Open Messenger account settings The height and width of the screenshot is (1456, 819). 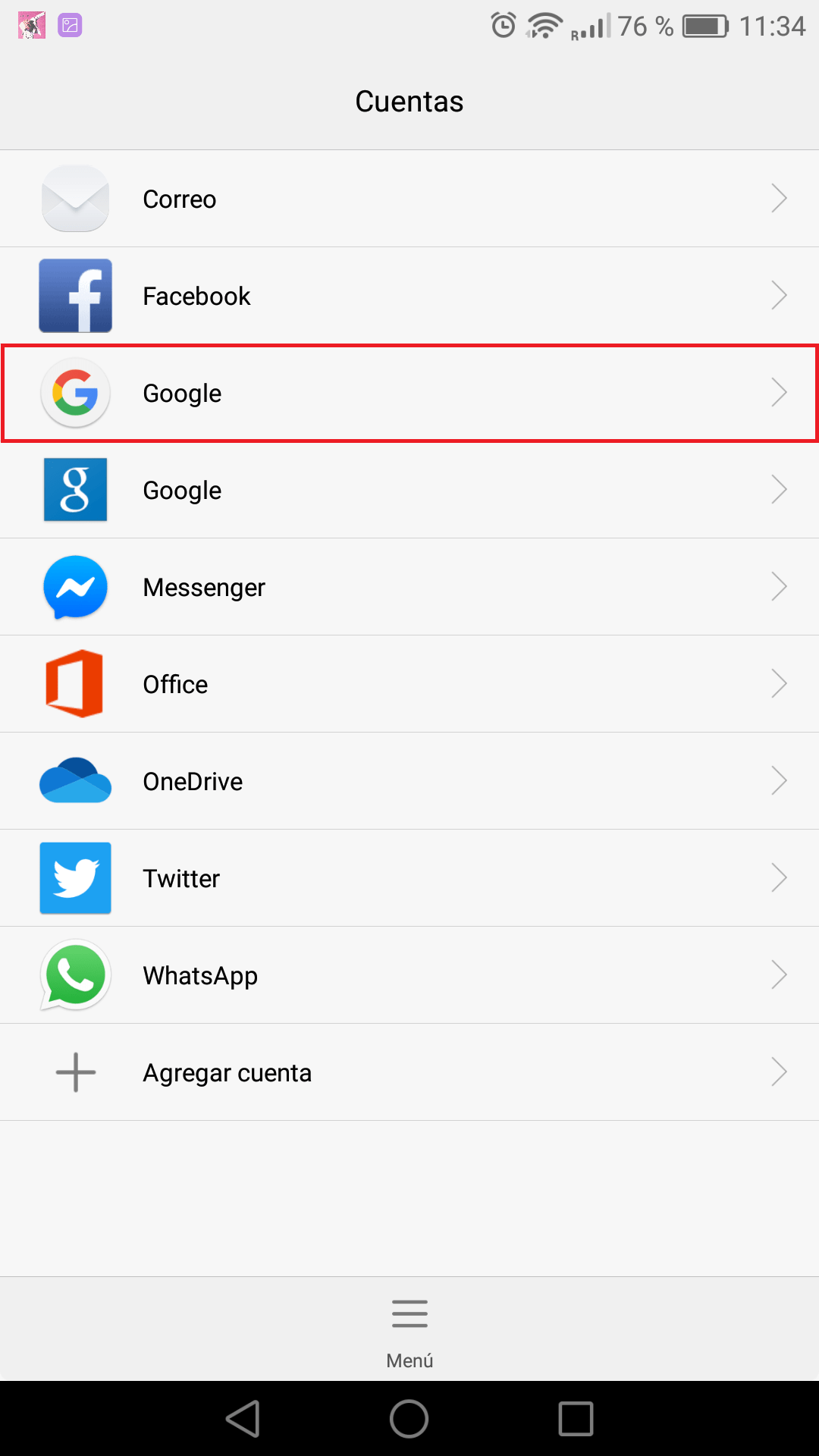coord(409,587)
